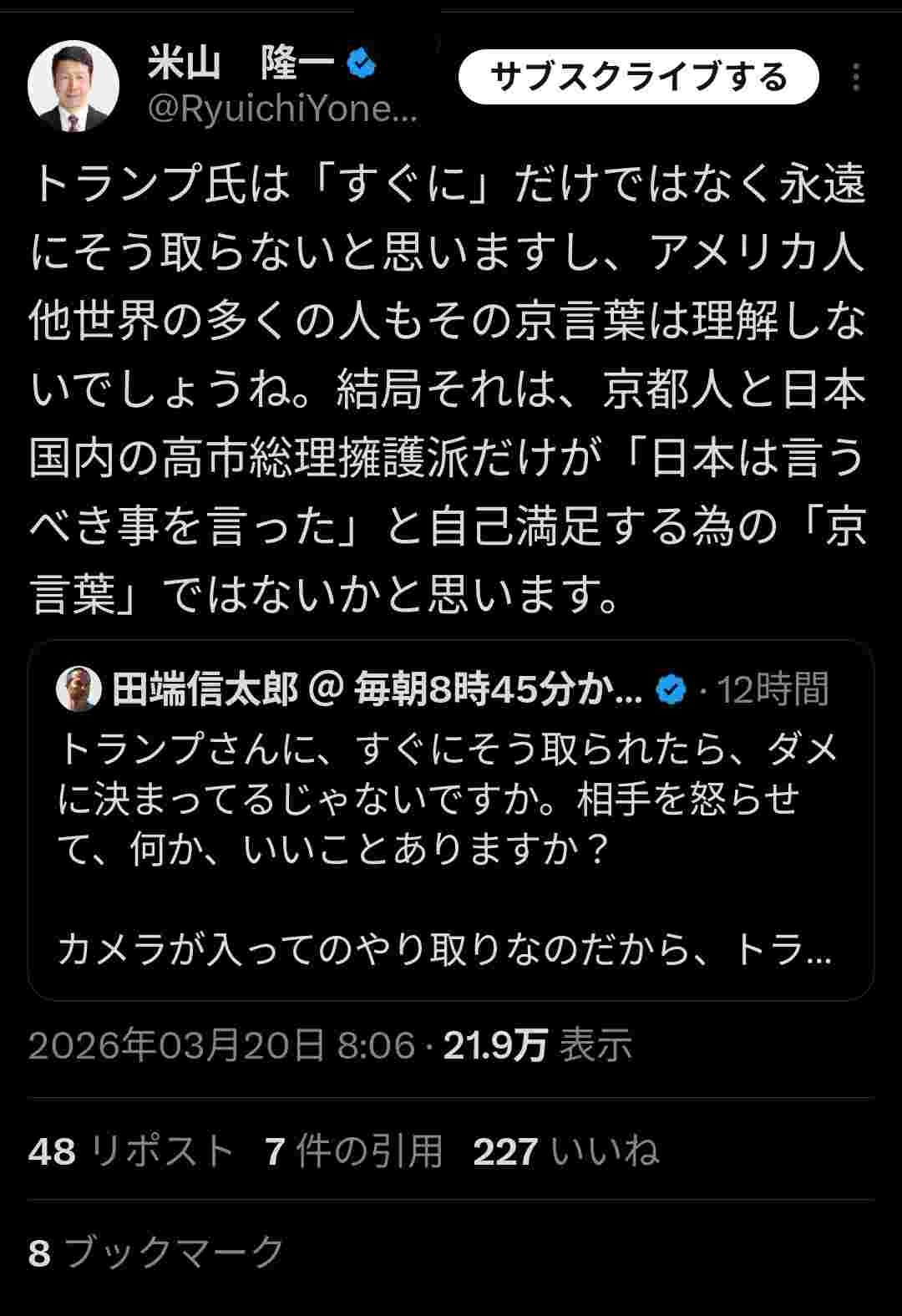View the 48 リポスト list
This screenshot has width=902, height=1316.
[130, 1151]
